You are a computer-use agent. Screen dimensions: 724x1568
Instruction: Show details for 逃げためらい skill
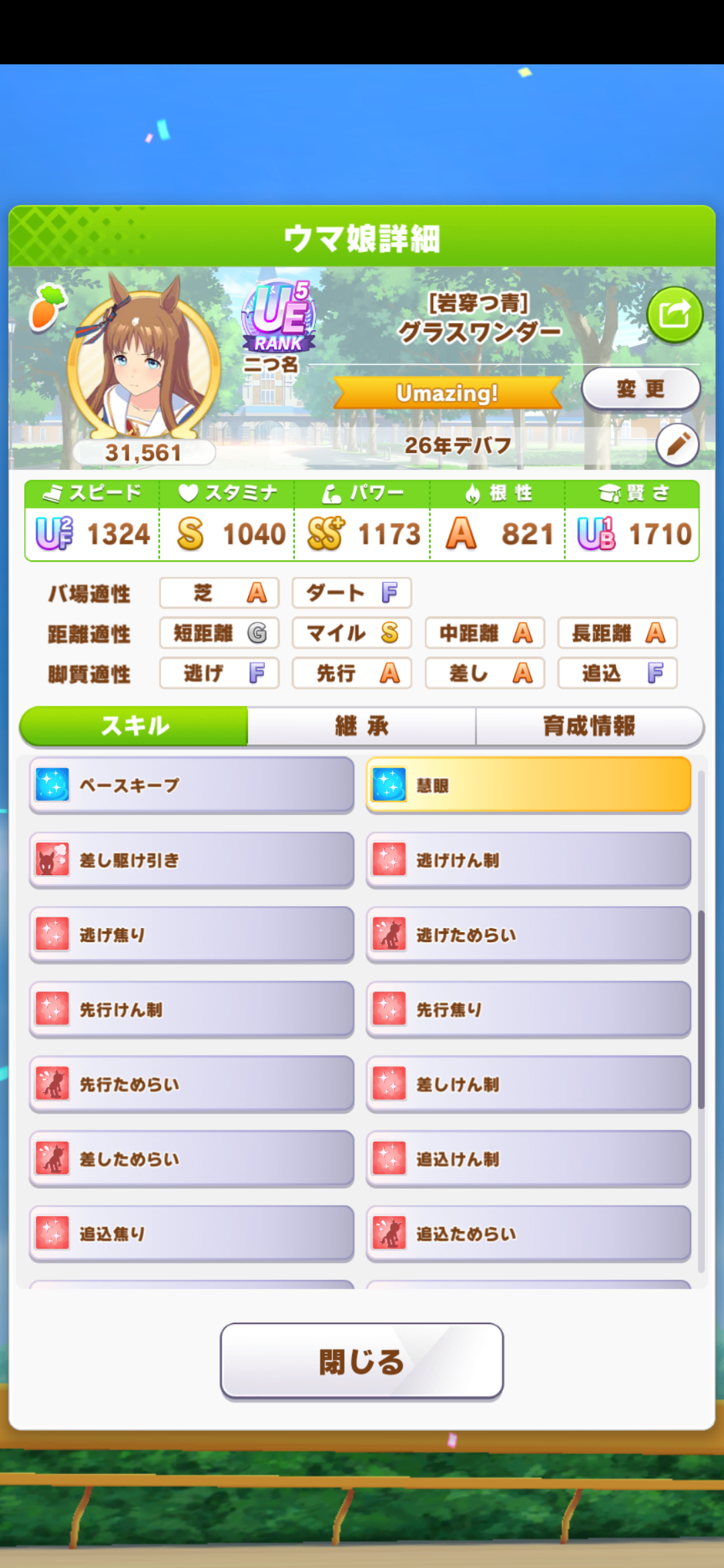(x=528, y=935)
